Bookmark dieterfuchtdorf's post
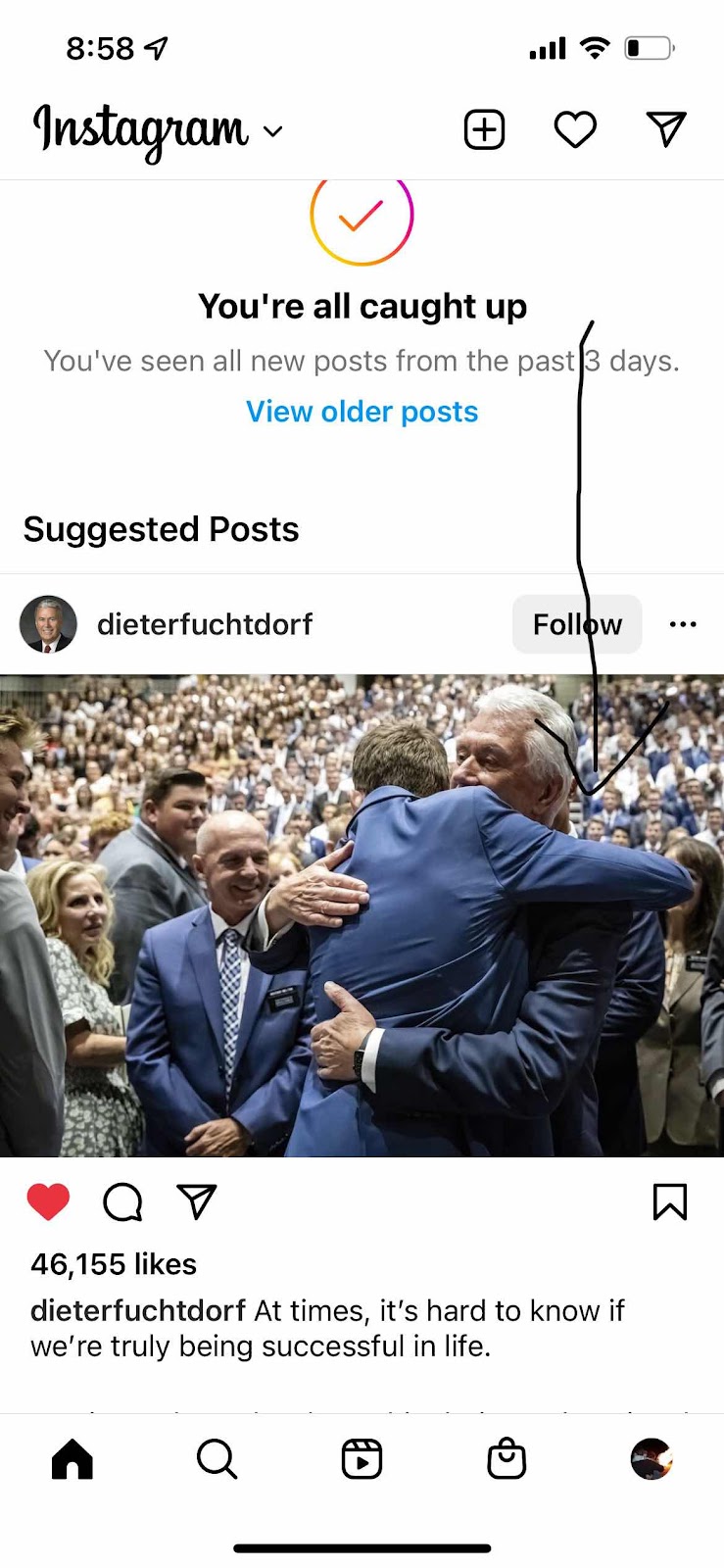 (x=670, y=1201)
